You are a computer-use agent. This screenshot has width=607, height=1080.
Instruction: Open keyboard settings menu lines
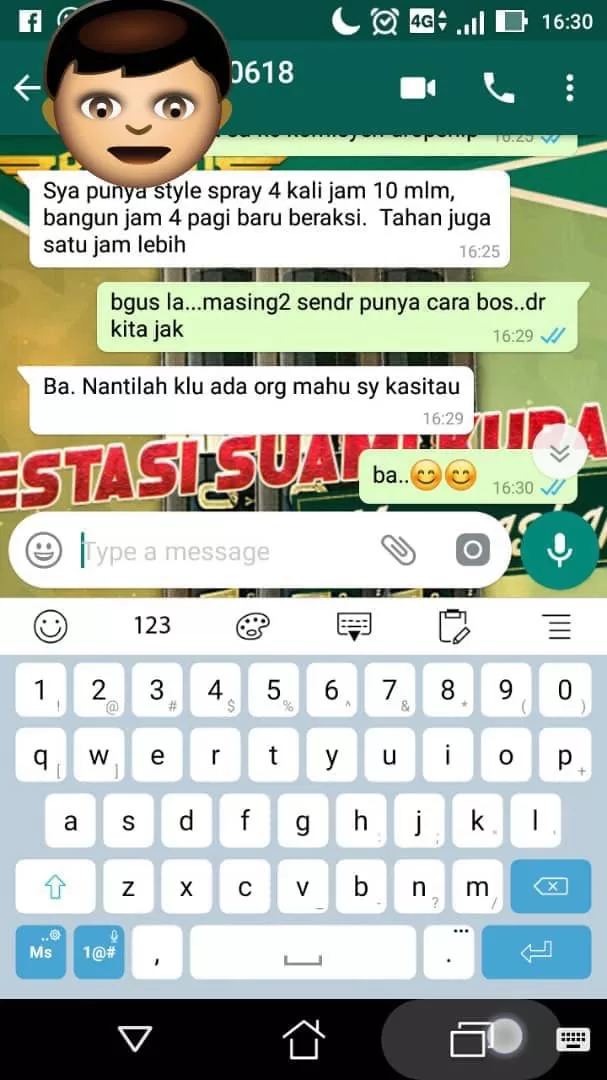tap(556, 626)
